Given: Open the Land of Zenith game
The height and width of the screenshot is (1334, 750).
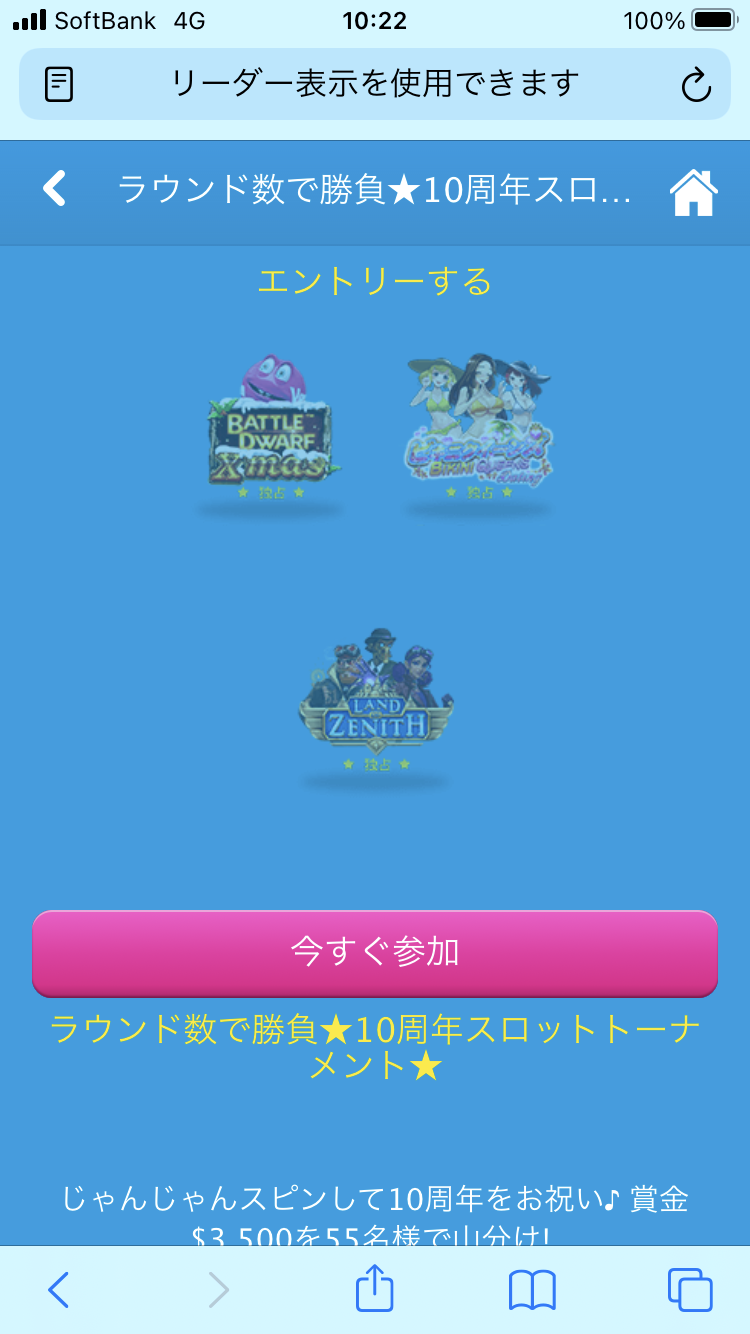Looking at the screenshot, I should pos(375,702).
